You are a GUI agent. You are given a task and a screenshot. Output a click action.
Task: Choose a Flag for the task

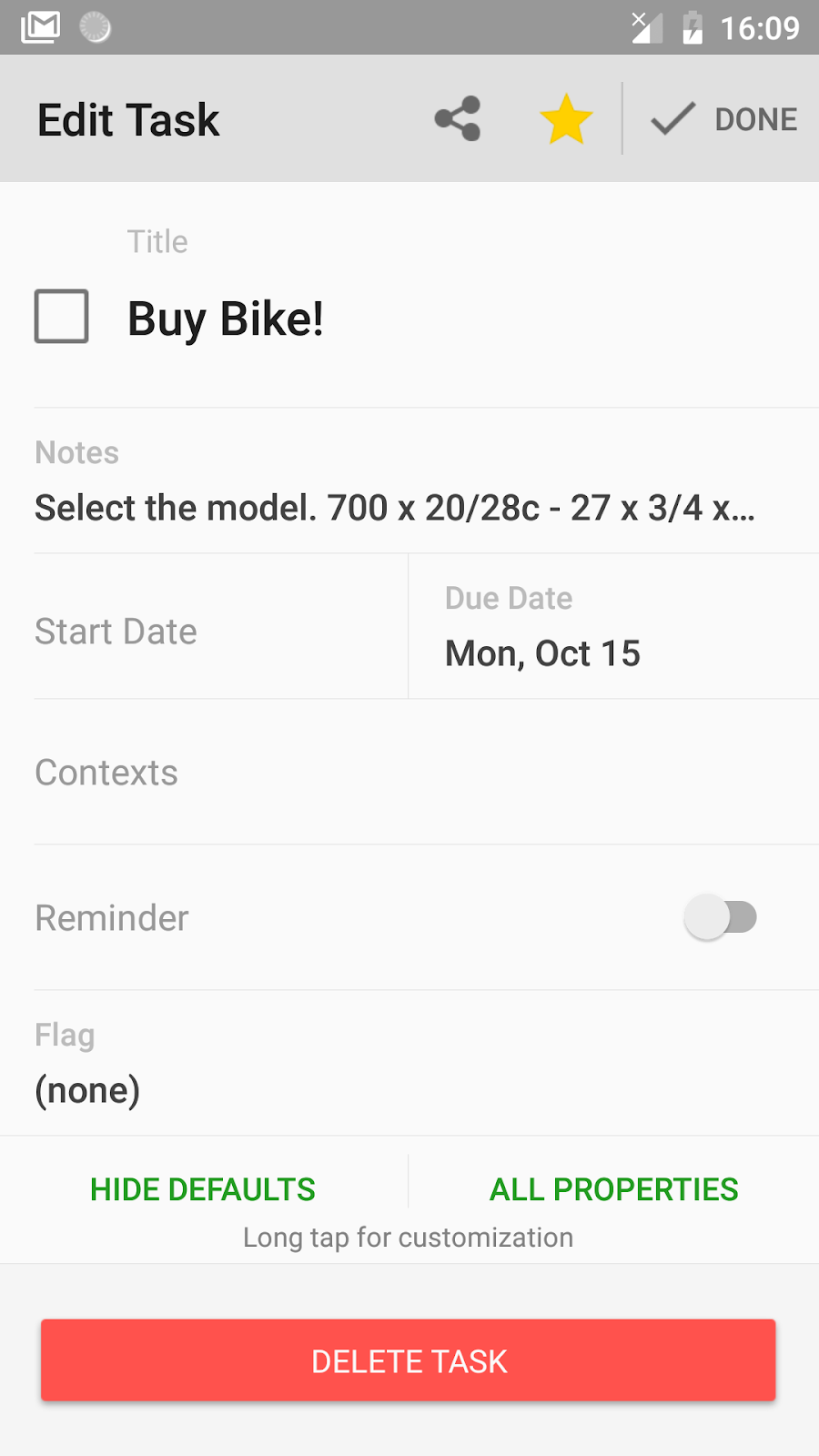409,1065
